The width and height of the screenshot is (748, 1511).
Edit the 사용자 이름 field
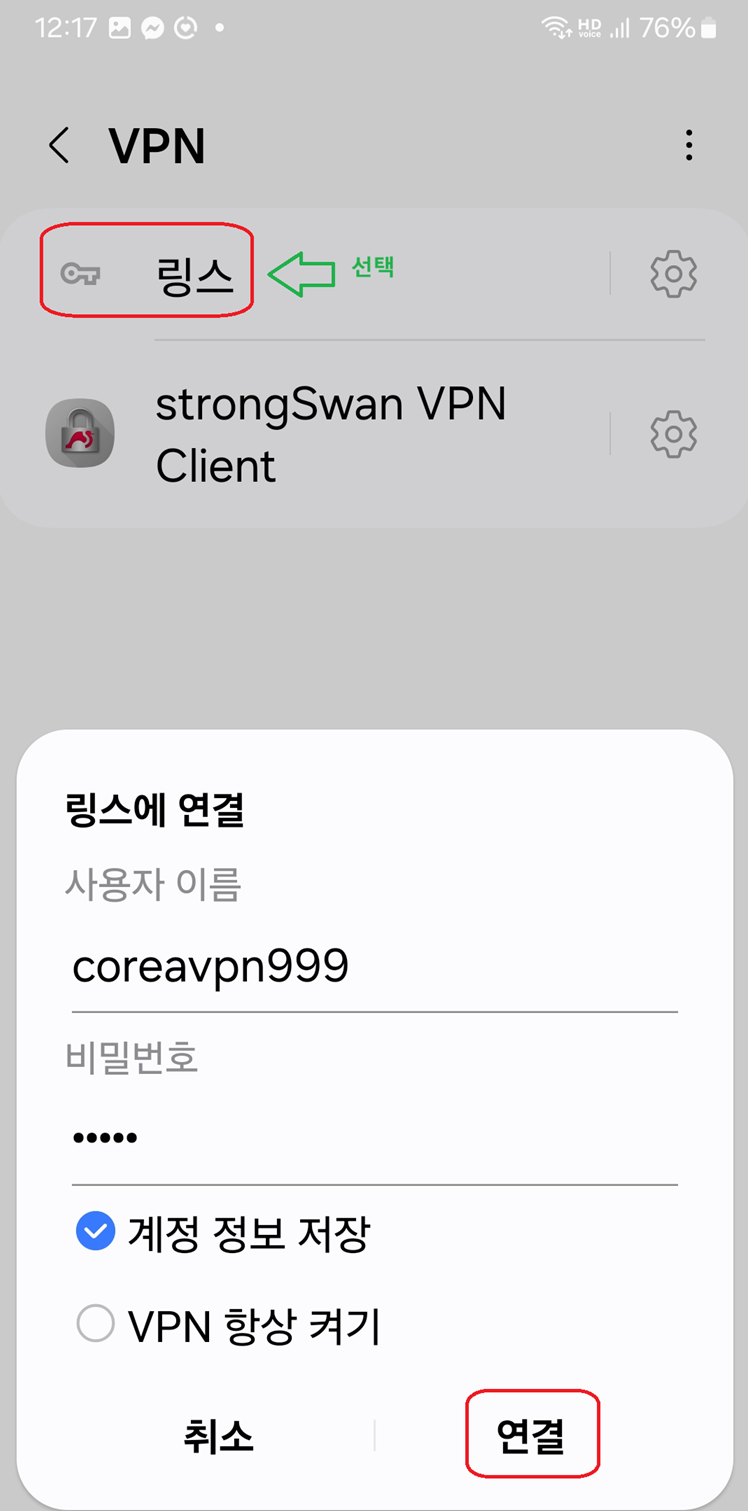(372, 967)
